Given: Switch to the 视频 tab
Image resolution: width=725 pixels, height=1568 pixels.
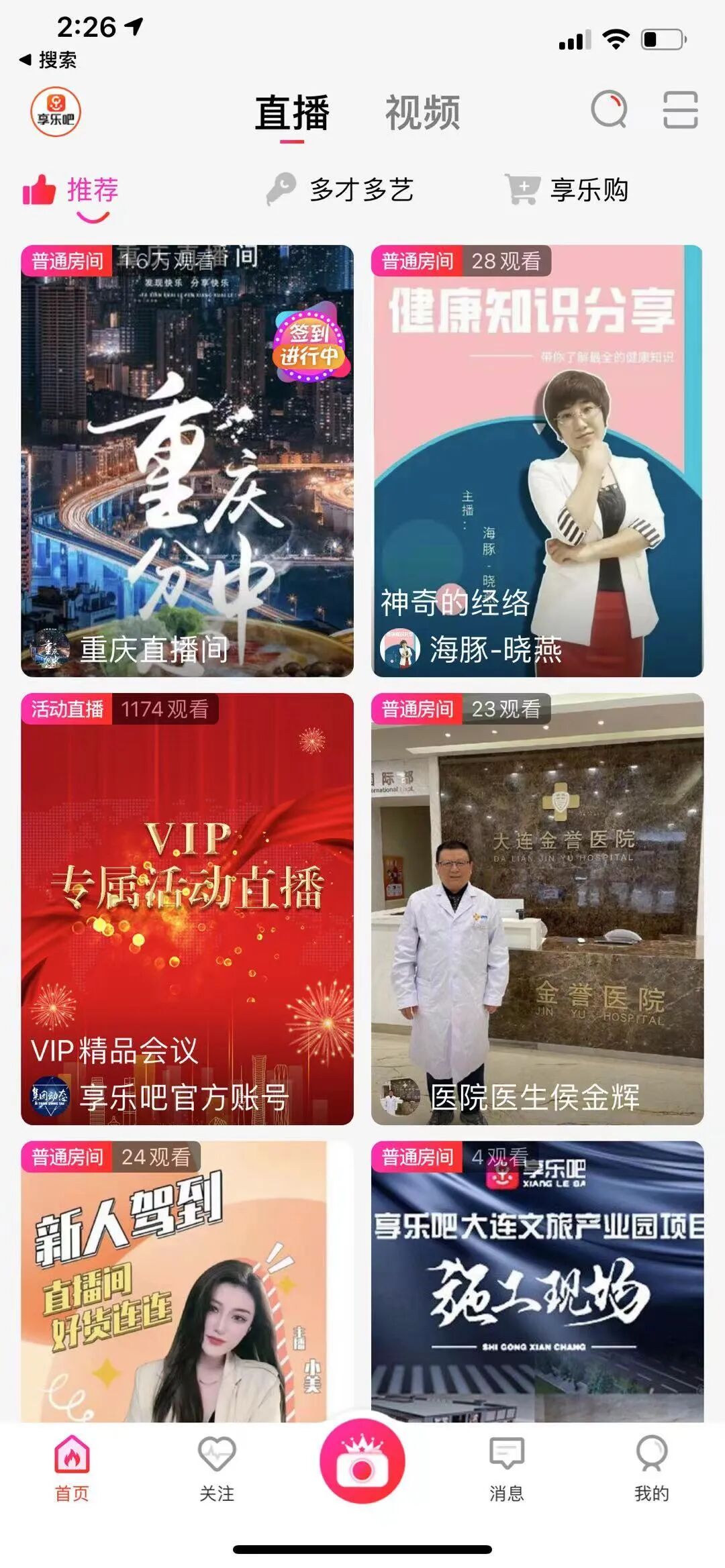Looking at the screenshot, I should coord(422,113).
